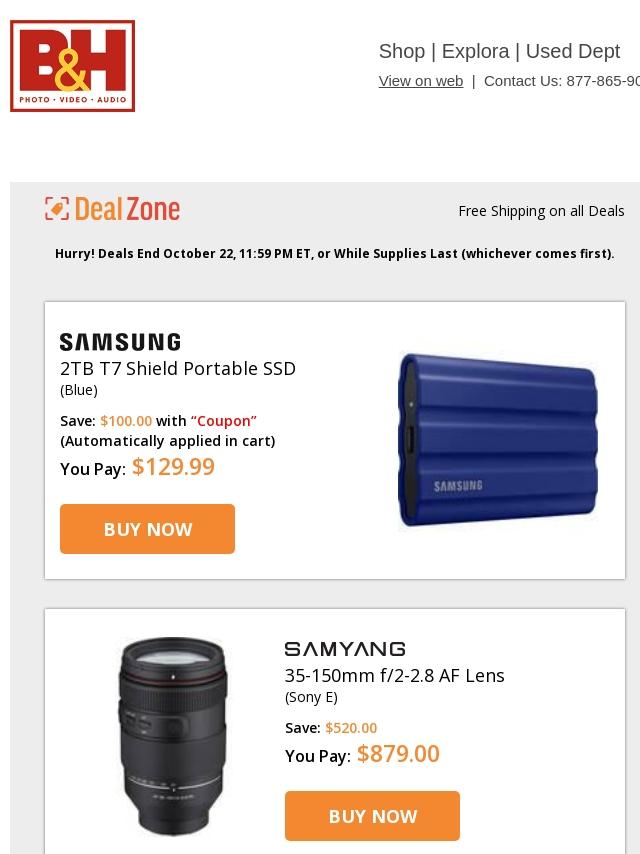
Task: Open the Used Dept link
Action: click(x=572, y=51)
